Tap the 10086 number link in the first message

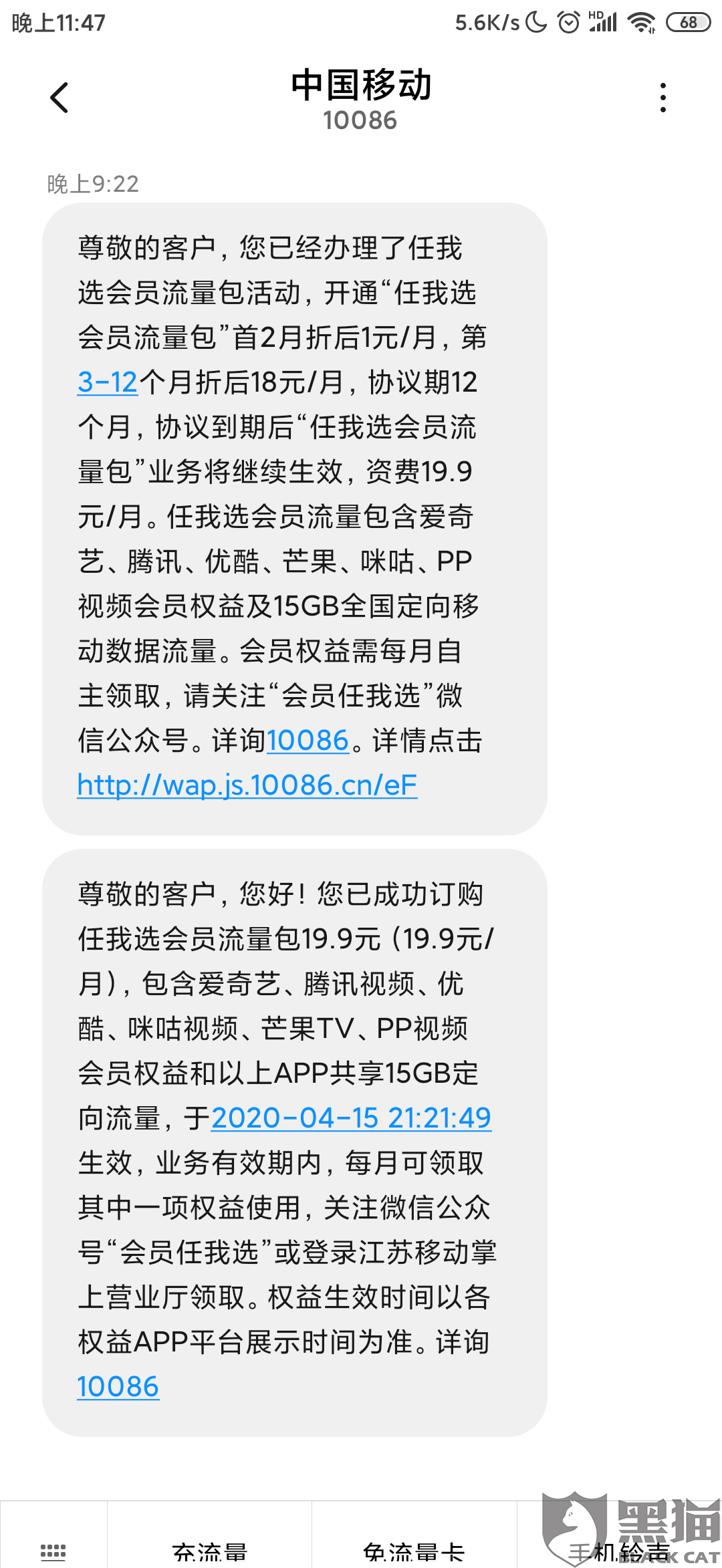[x=308, y=741]
